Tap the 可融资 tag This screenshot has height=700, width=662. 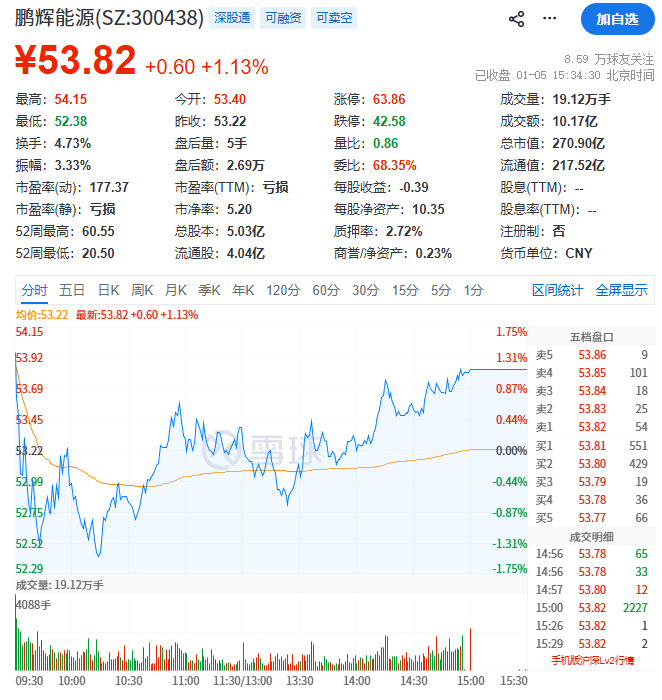click(x=281, y=18)
